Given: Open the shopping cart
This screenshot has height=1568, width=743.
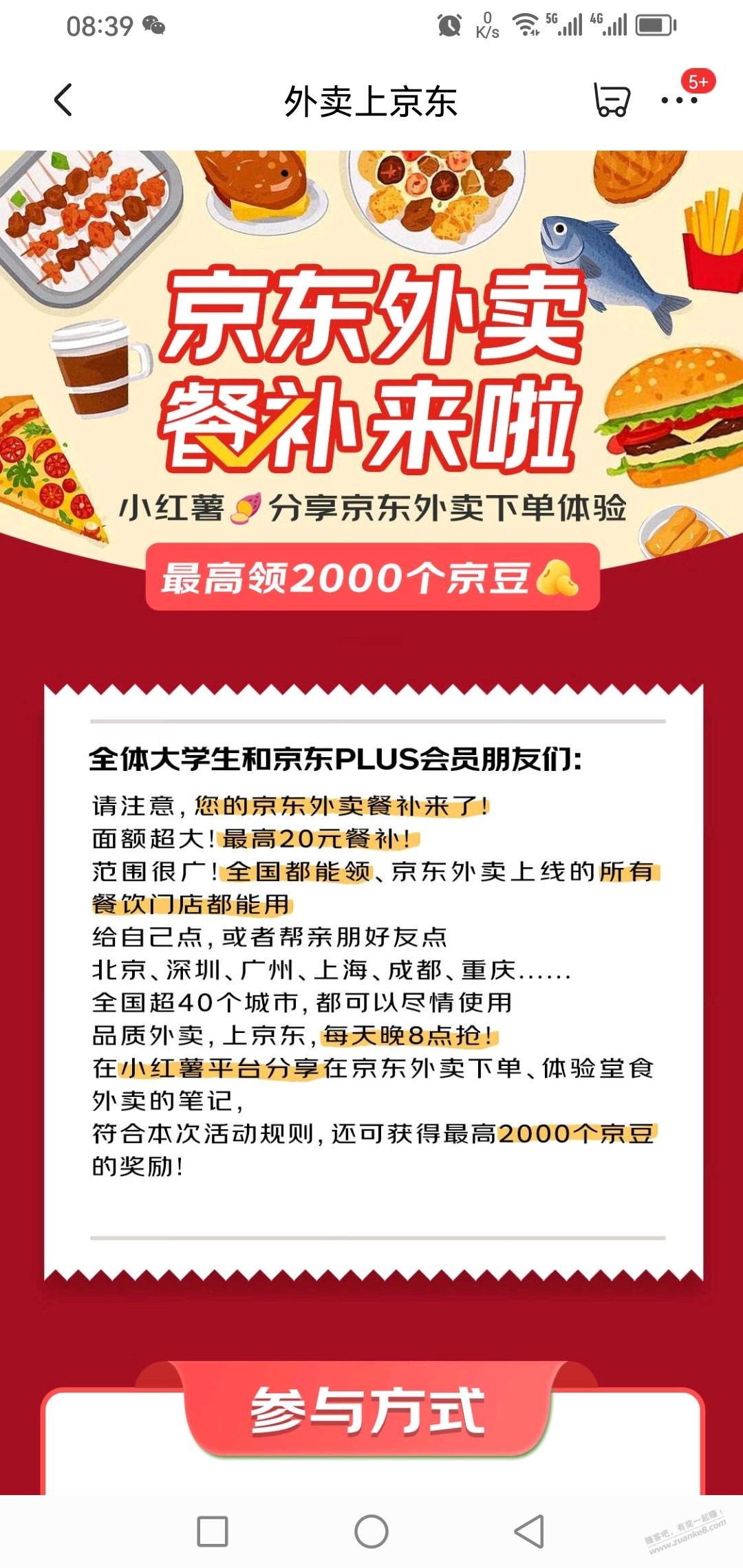Looking at the screenshot, I should 611,100.
